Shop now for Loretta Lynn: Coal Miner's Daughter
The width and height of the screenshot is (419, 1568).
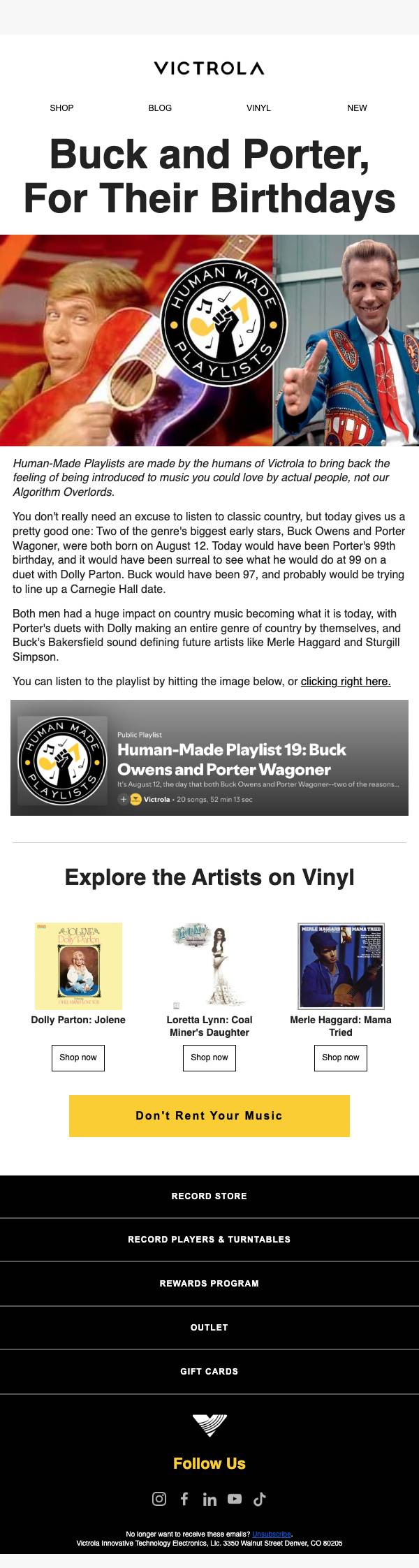click(209, 1057)
